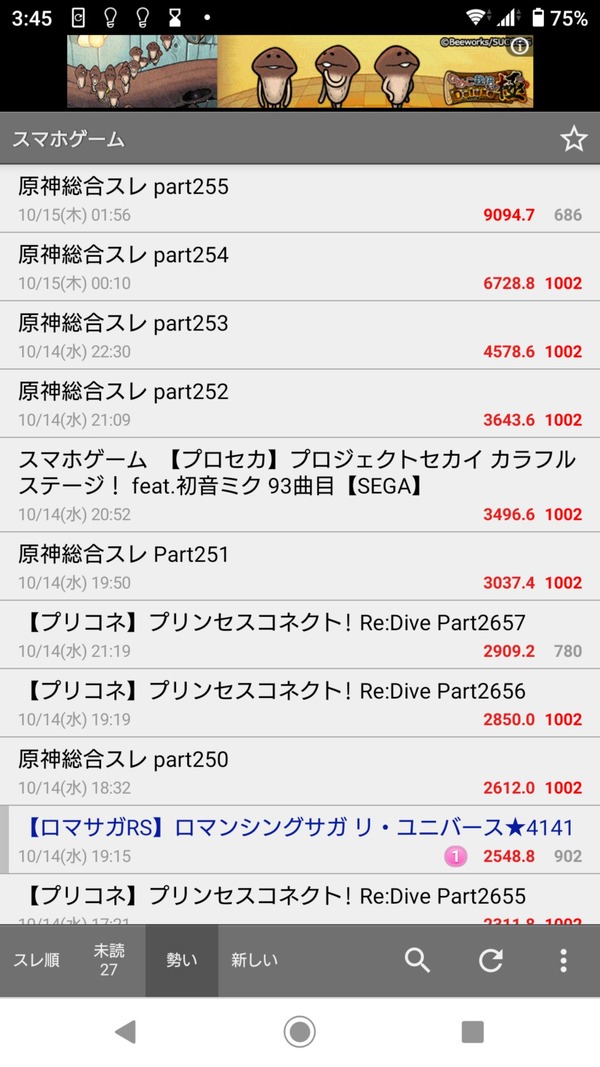This screenshot has height=1067, width=600.
Task: Refresh the thread list
Action: coord(490,960)
